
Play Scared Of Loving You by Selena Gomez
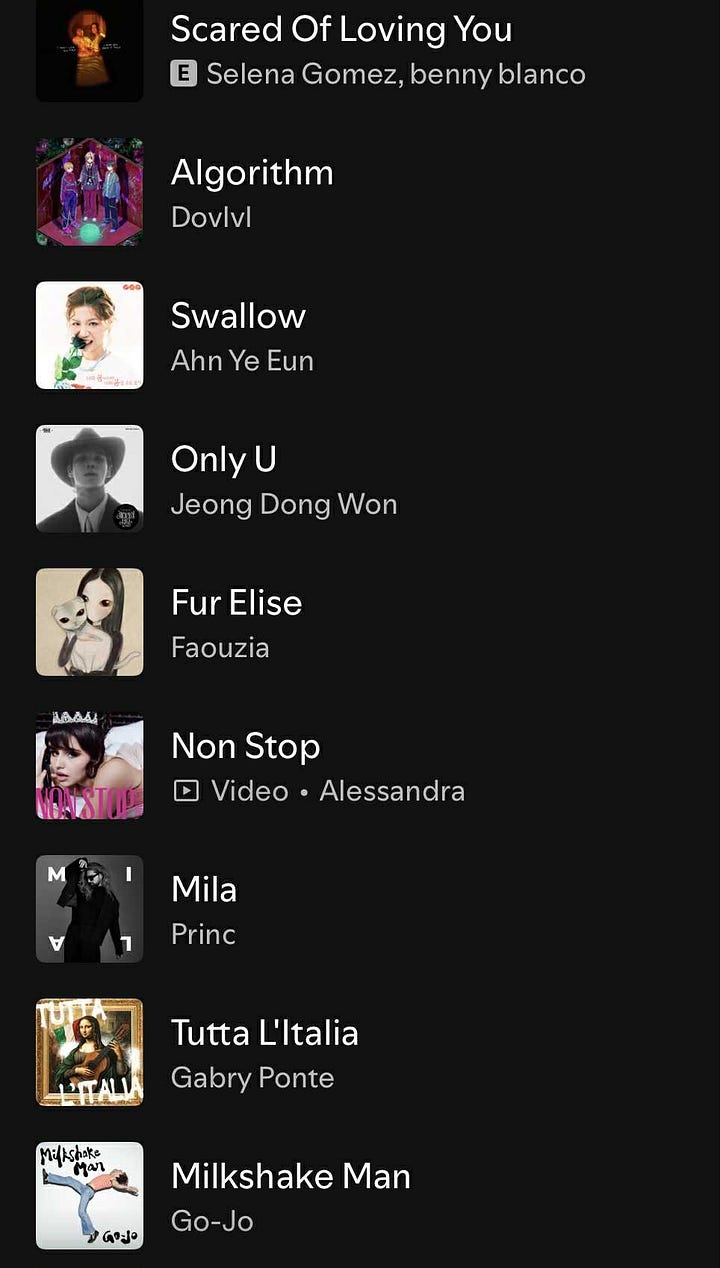(340, 30)
